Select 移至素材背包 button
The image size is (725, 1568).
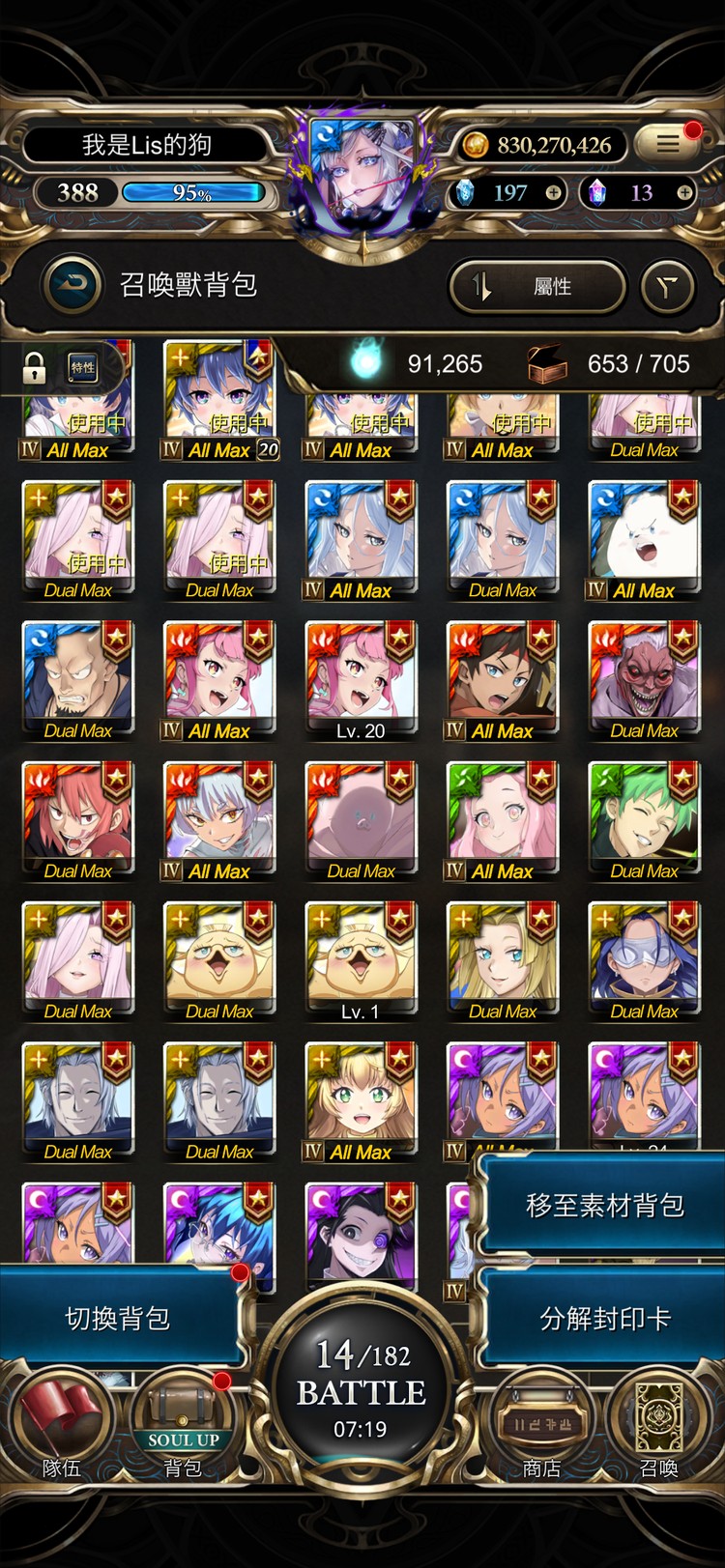603,1205
